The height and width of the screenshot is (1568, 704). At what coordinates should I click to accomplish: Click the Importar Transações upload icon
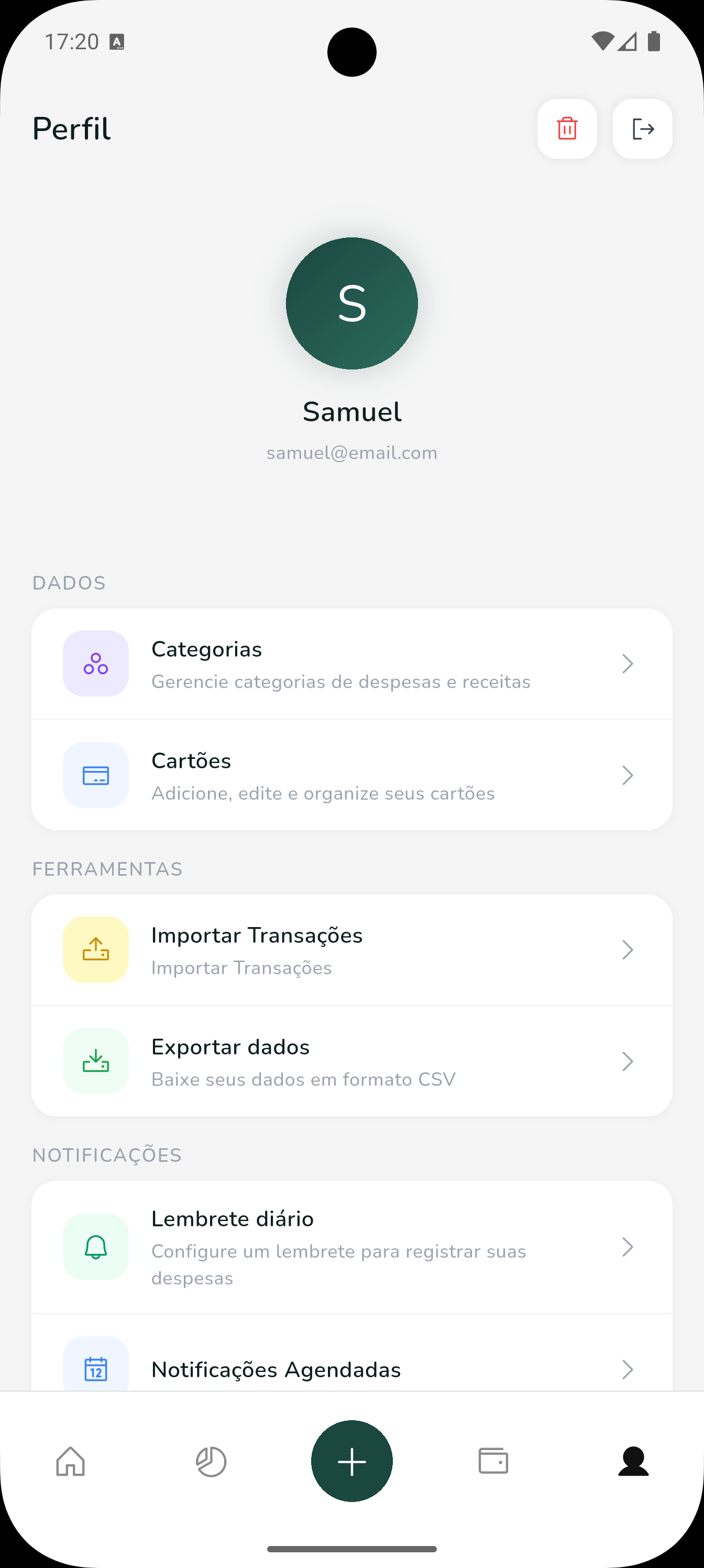(95, 950)
